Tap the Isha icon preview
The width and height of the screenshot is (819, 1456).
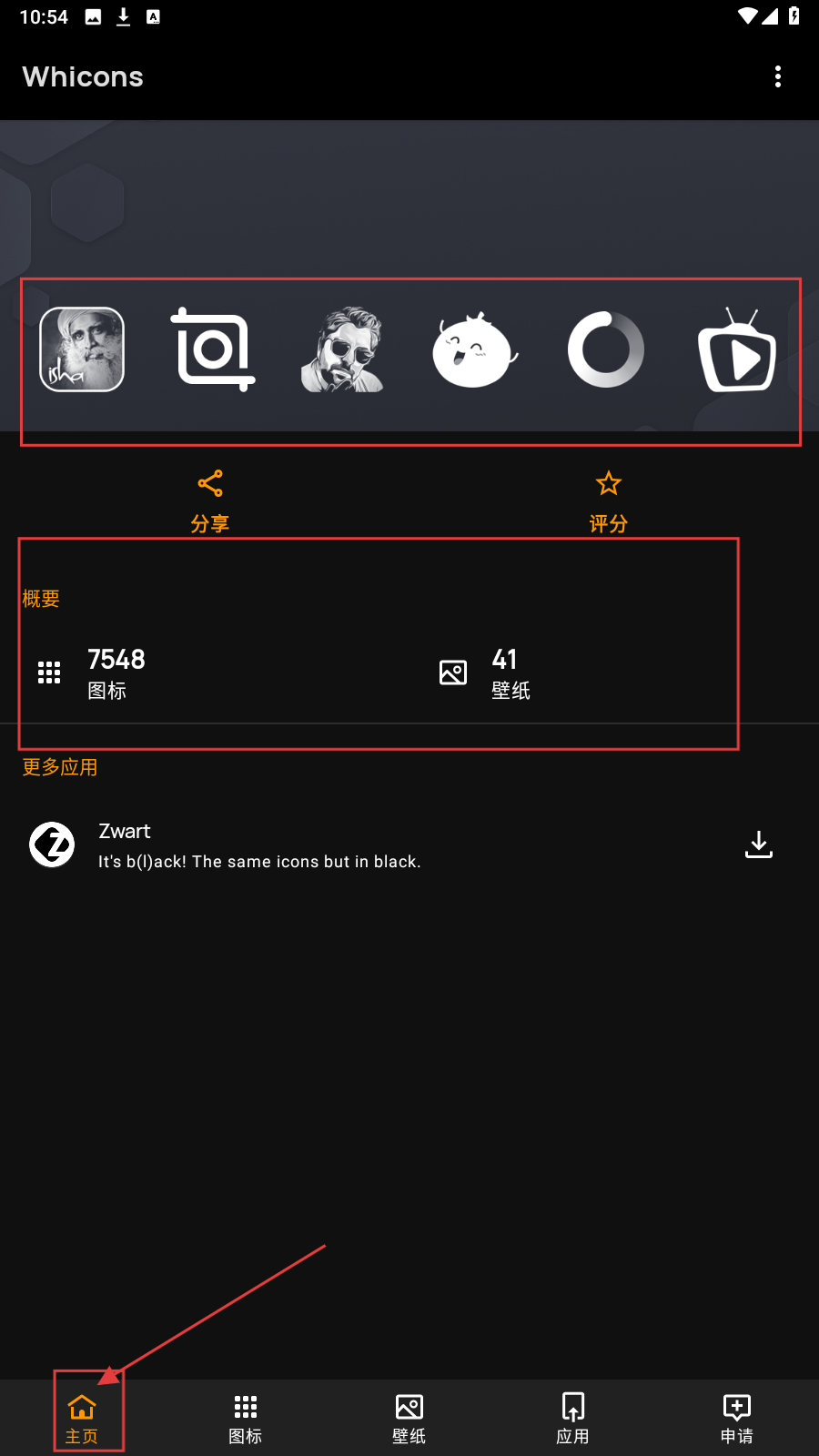(82, 349)
